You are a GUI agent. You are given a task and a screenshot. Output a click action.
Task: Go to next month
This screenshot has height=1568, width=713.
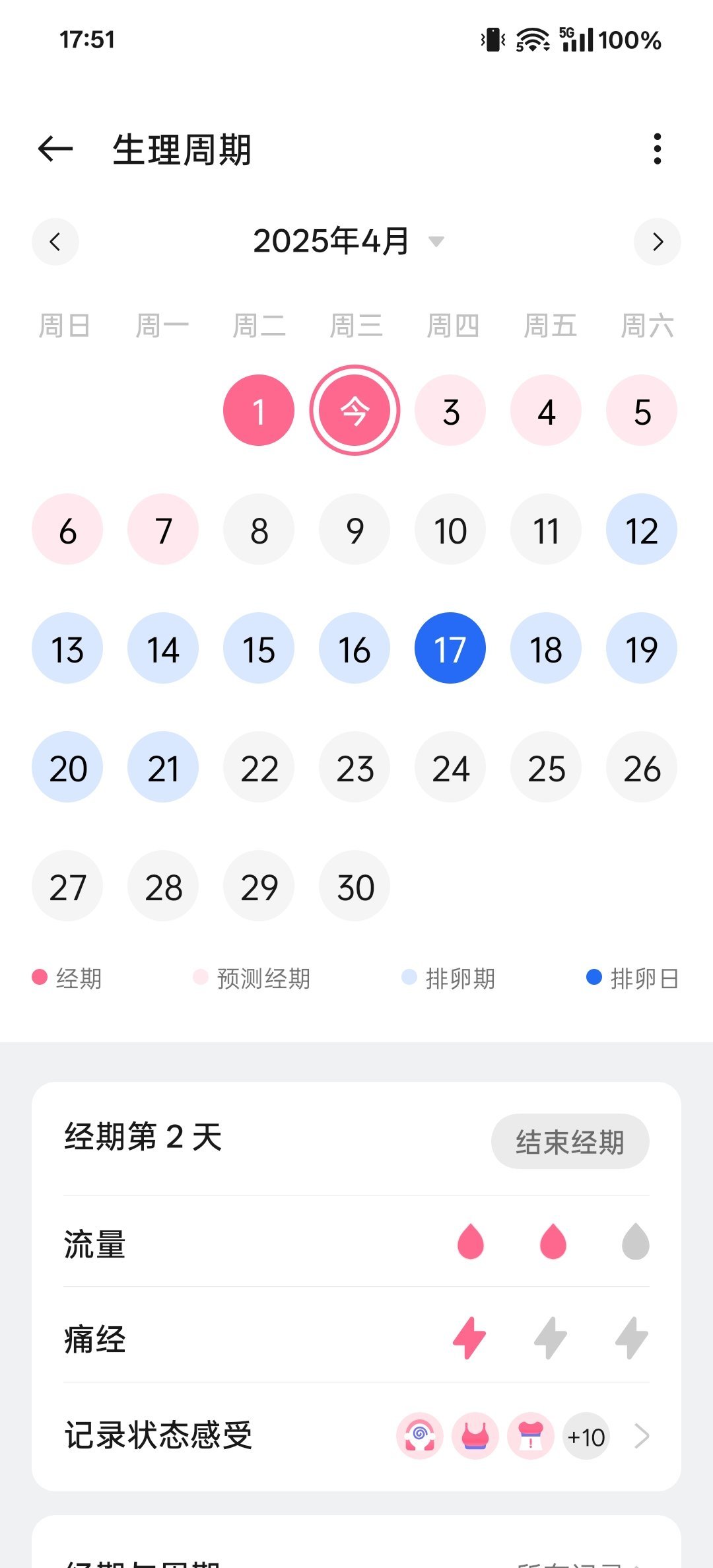pos(657,242)
